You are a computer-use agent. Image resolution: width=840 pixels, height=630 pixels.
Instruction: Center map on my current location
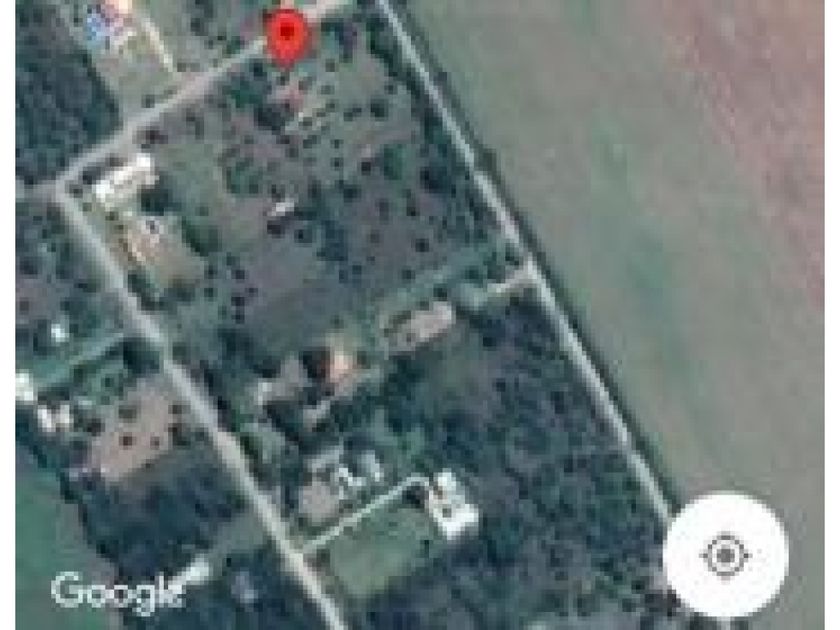tap(725, 555)
